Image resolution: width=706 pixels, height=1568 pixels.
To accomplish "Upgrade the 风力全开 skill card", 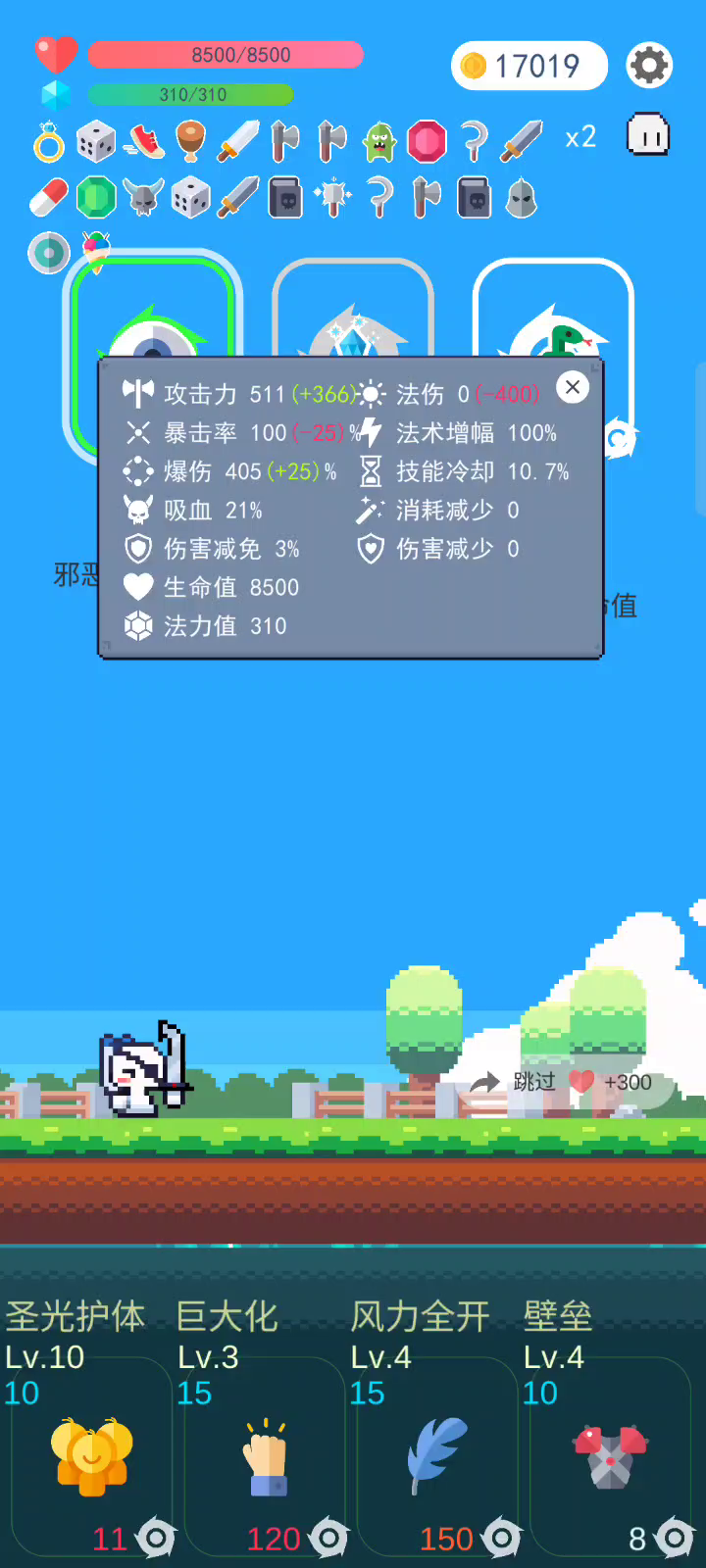I will click(x=437, y=1455).
